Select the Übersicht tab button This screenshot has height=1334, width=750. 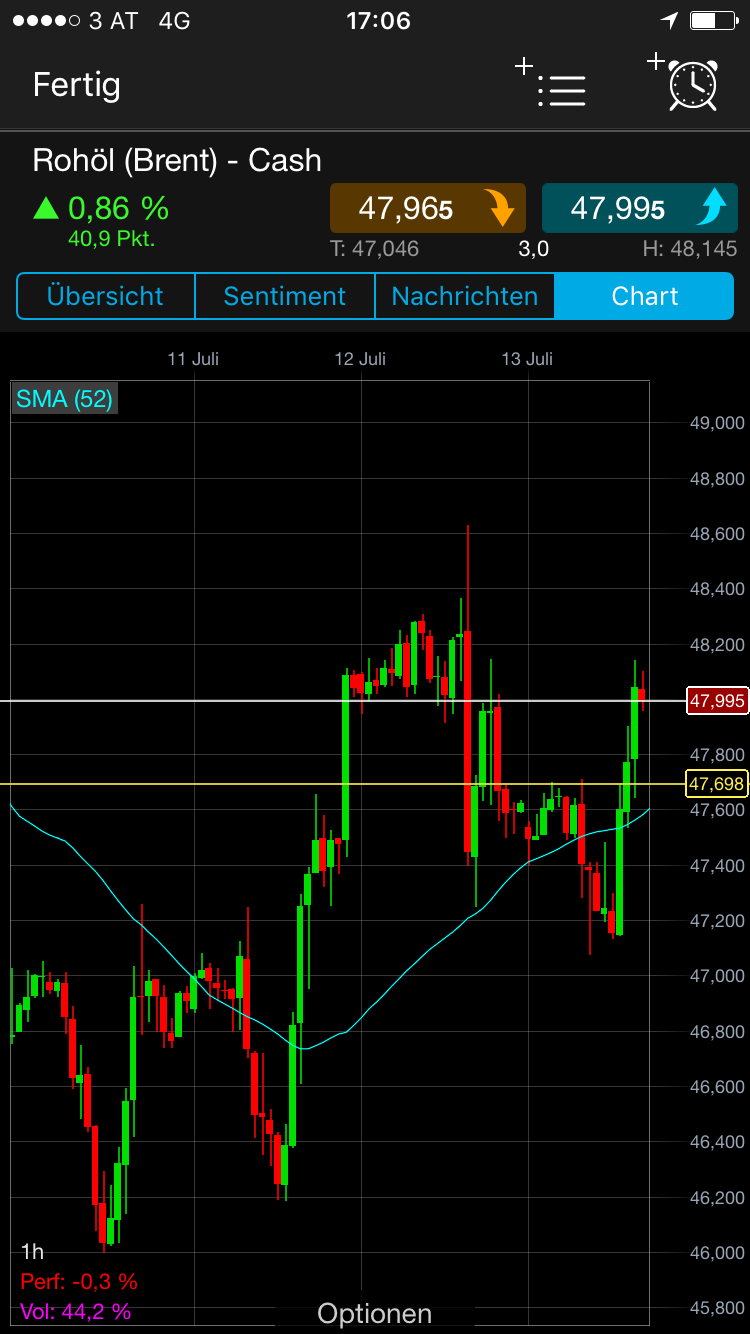(x=104, y=296)
